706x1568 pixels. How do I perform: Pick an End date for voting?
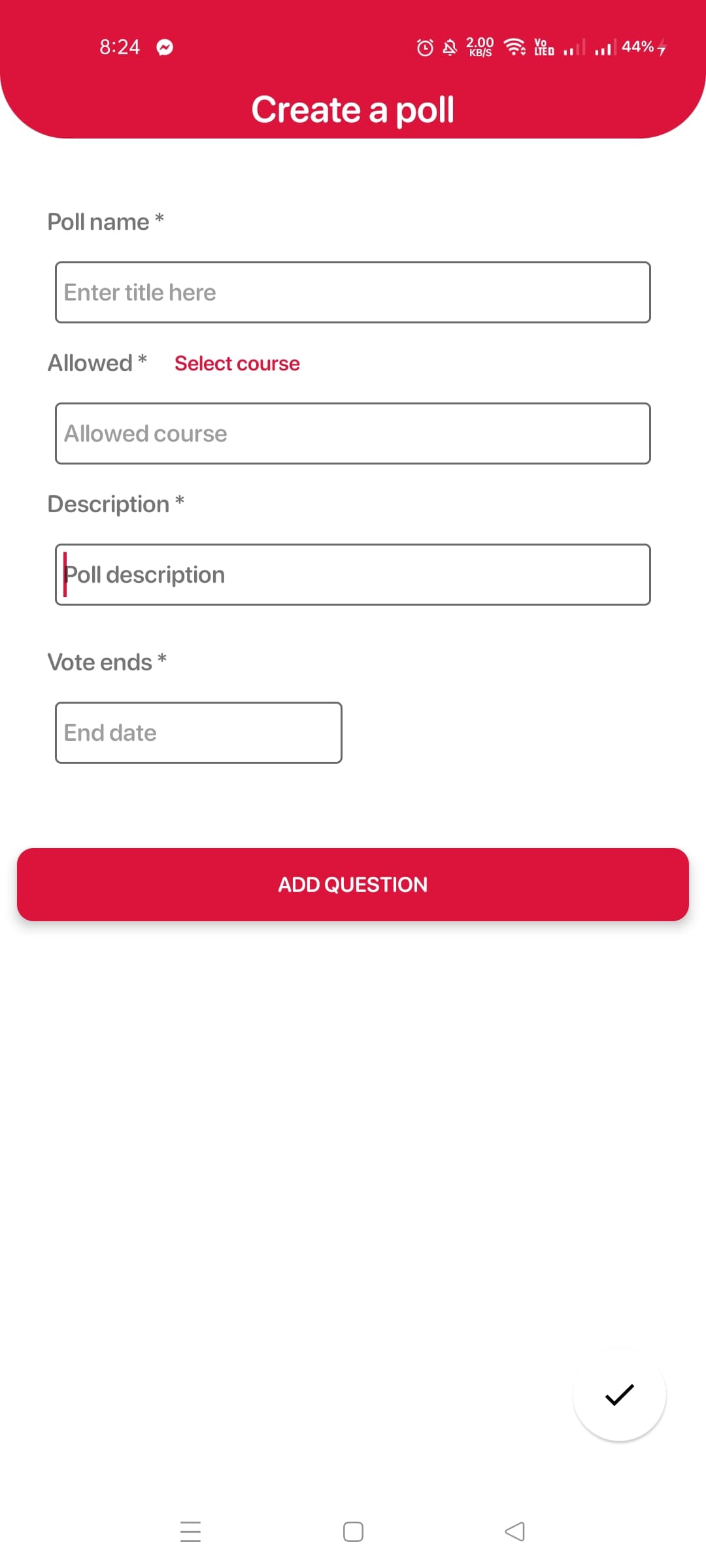[198, 732]
